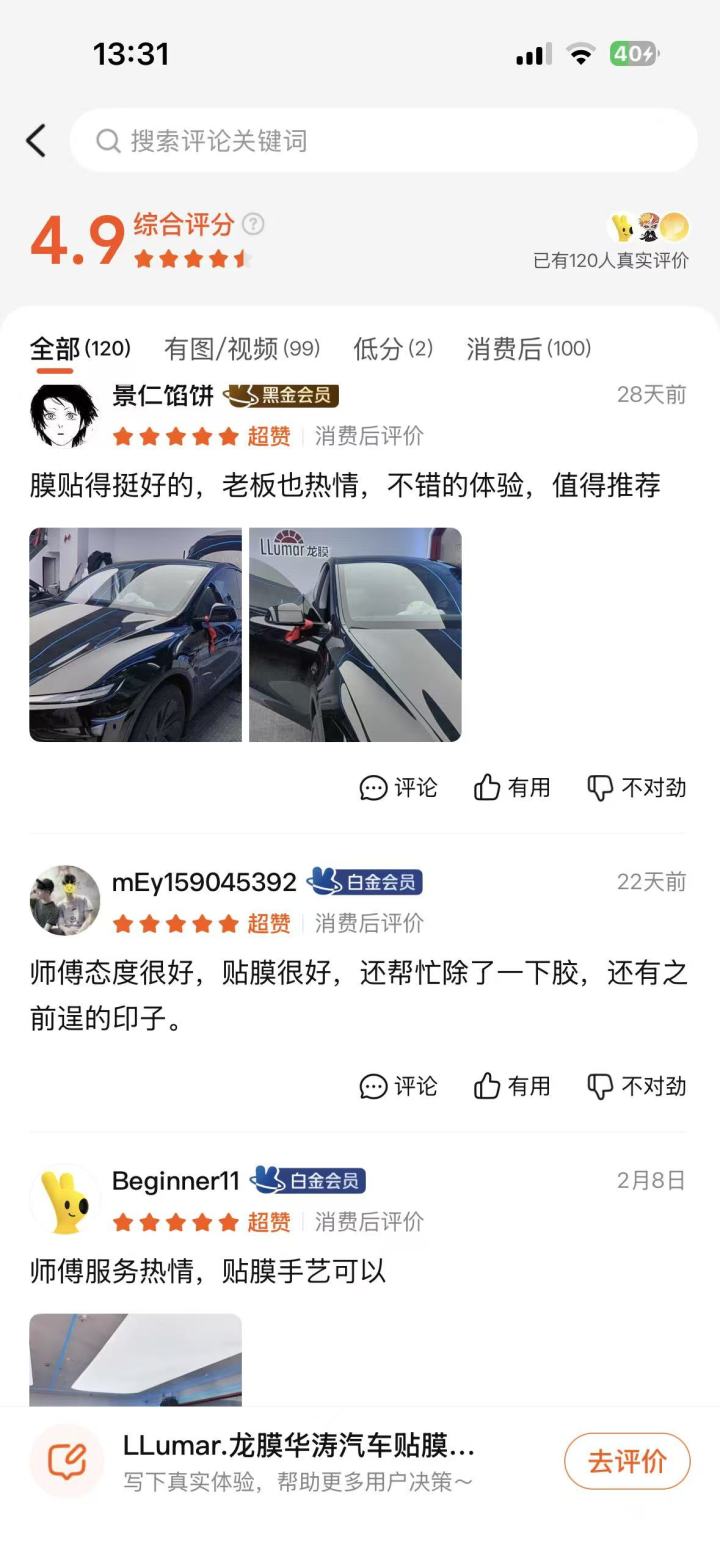The width and height of the screenshot is (720, 1561).
Task: Tap the back arrow at top left
Action: point(36,140)
